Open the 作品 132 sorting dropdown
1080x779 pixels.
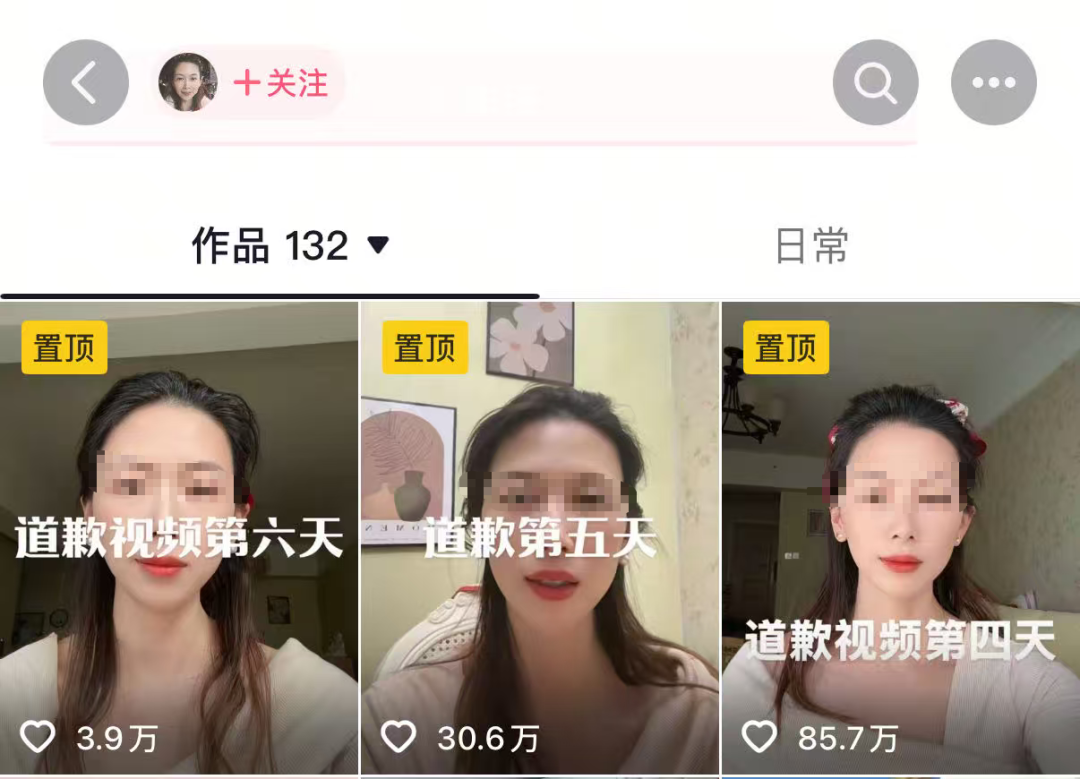tap(378, 245)
